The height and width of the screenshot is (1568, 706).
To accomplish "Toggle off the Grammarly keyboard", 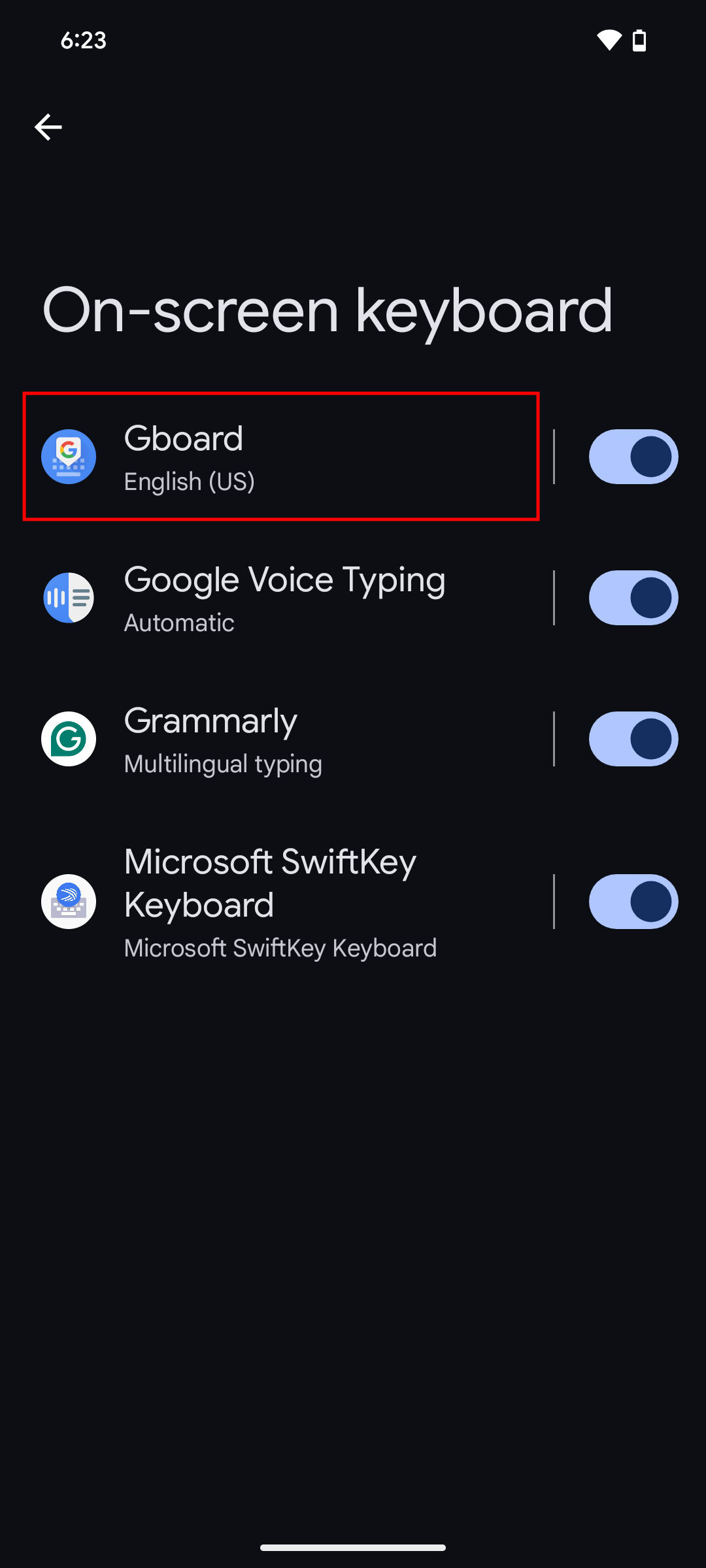I will click(633, 739).
